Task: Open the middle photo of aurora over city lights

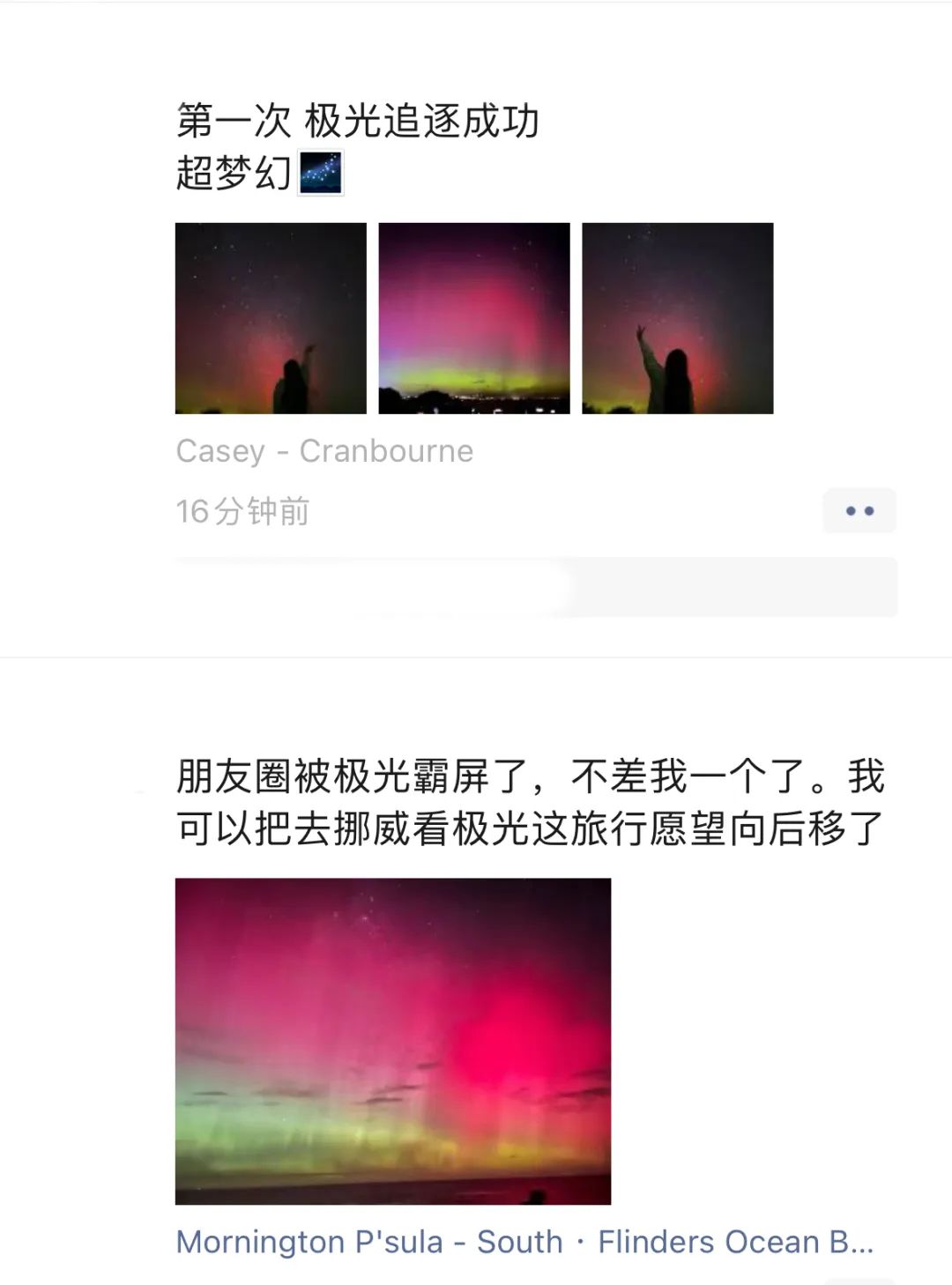Action: pos(474,318)
